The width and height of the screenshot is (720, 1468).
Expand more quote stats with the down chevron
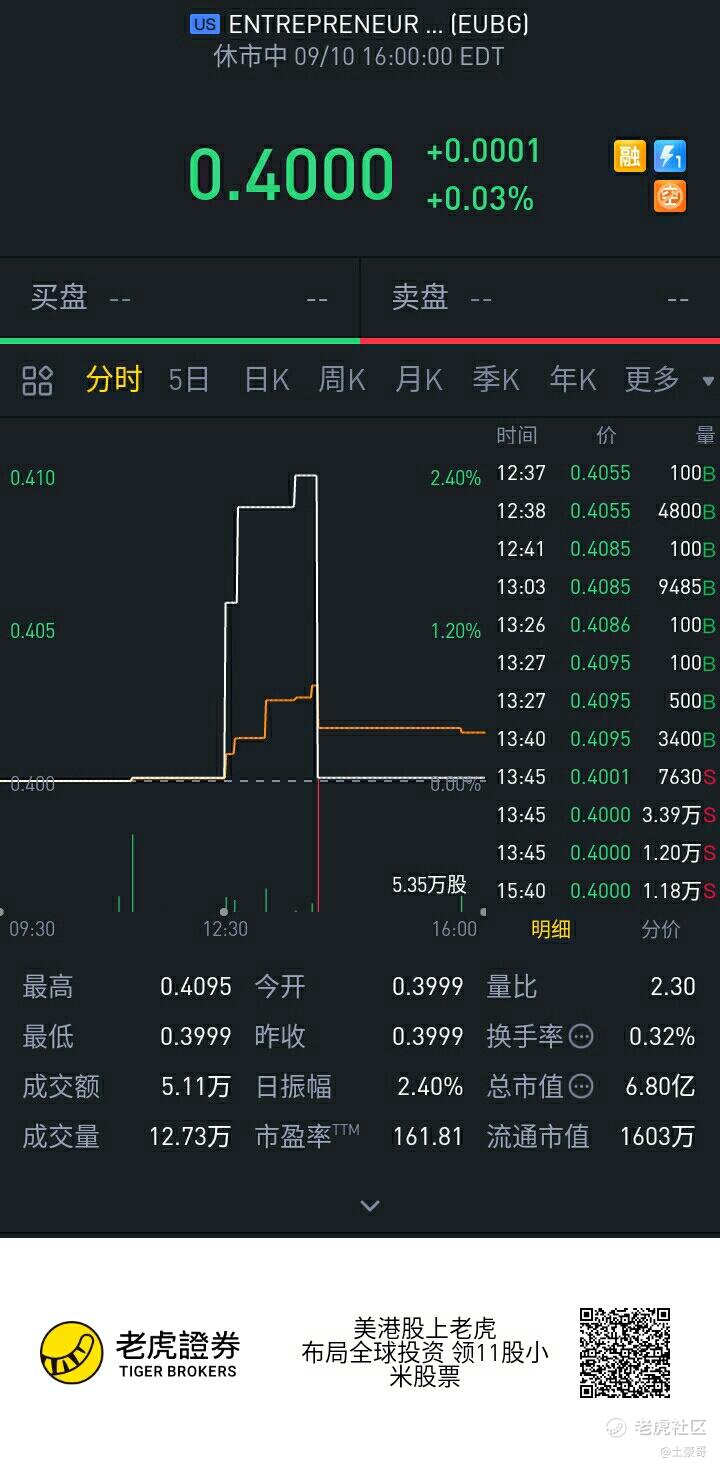click(x=370, y=1205)
